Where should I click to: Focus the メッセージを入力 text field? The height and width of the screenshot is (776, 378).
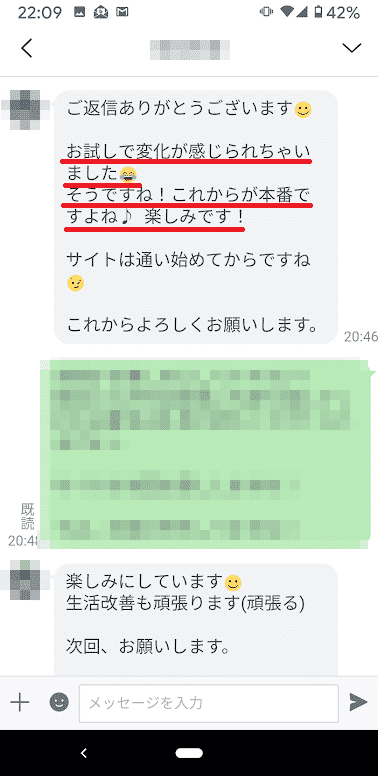209,703
